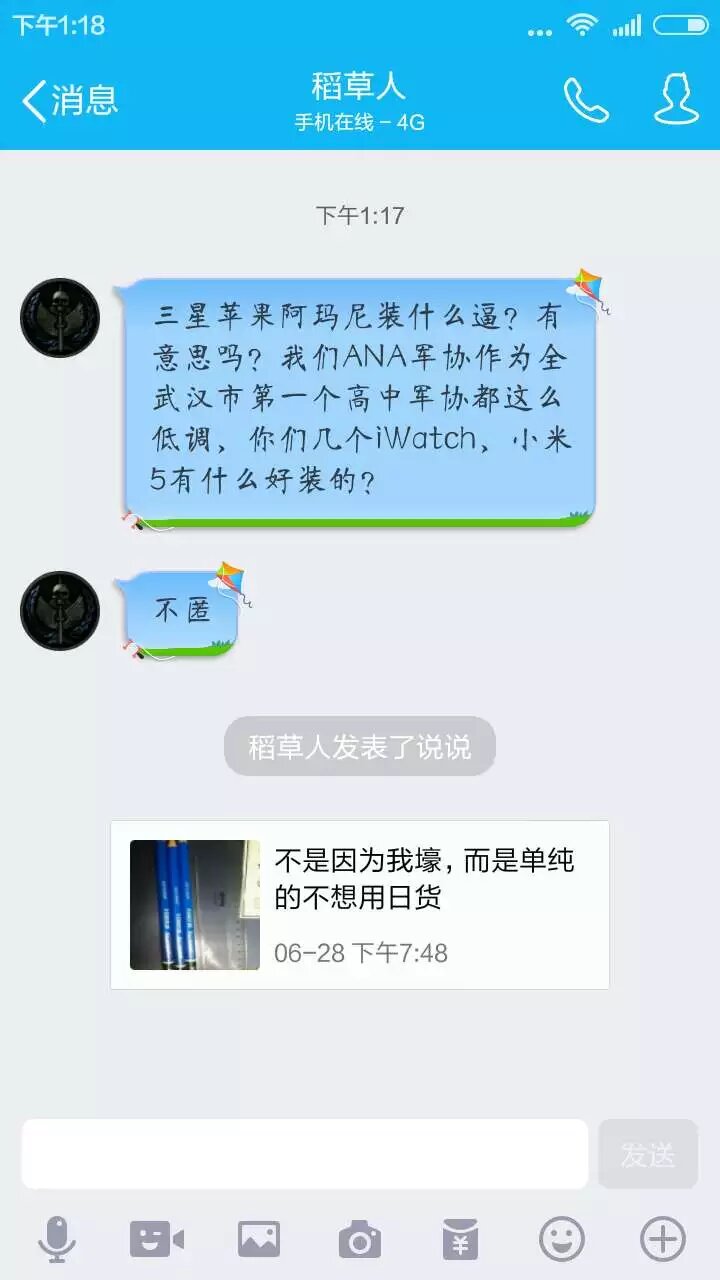The height and width of the screenshot is (1280, 720).
Task: Send a red packet
Action: pos(461,1240)
